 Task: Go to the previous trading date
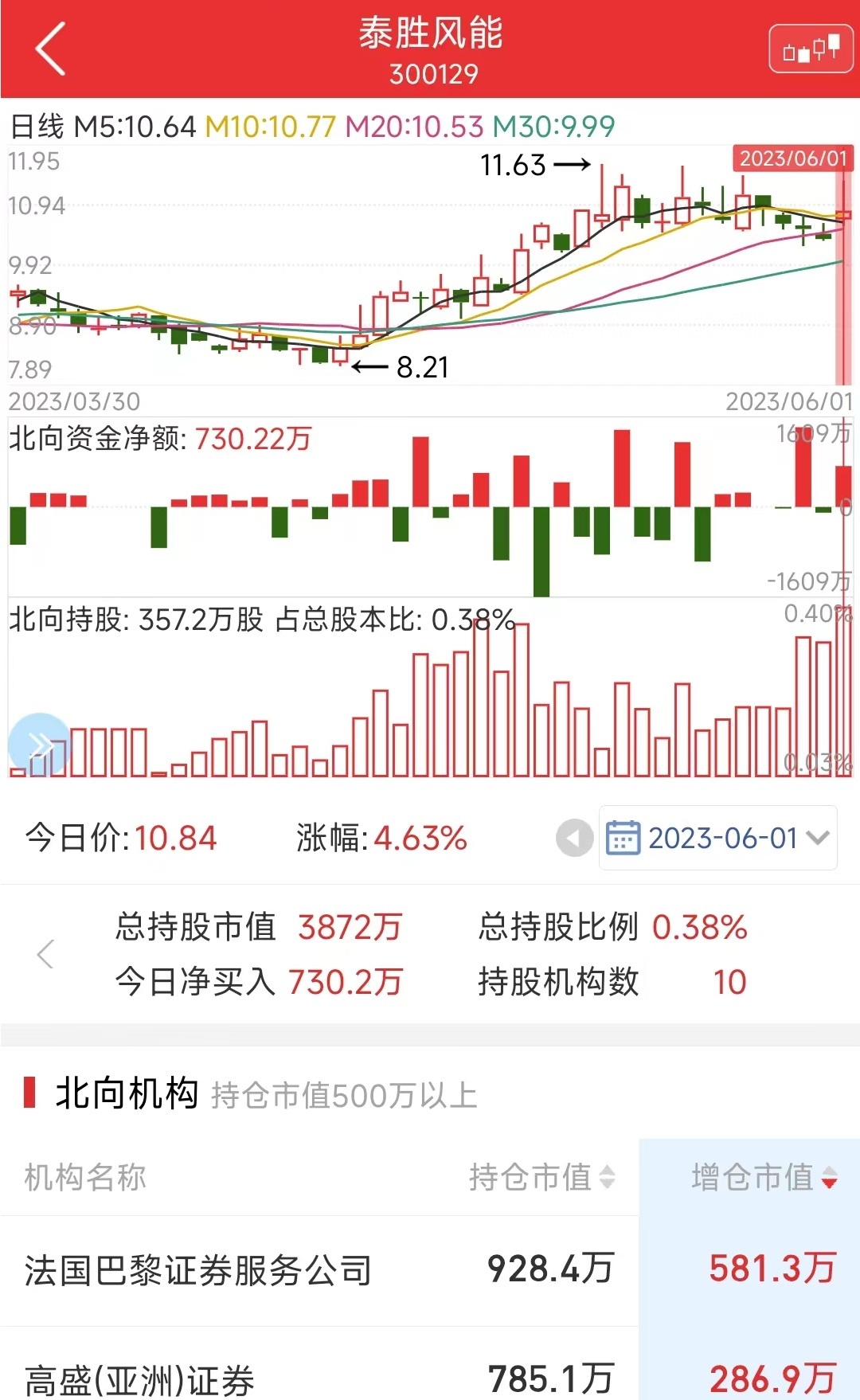pos(574,838)
